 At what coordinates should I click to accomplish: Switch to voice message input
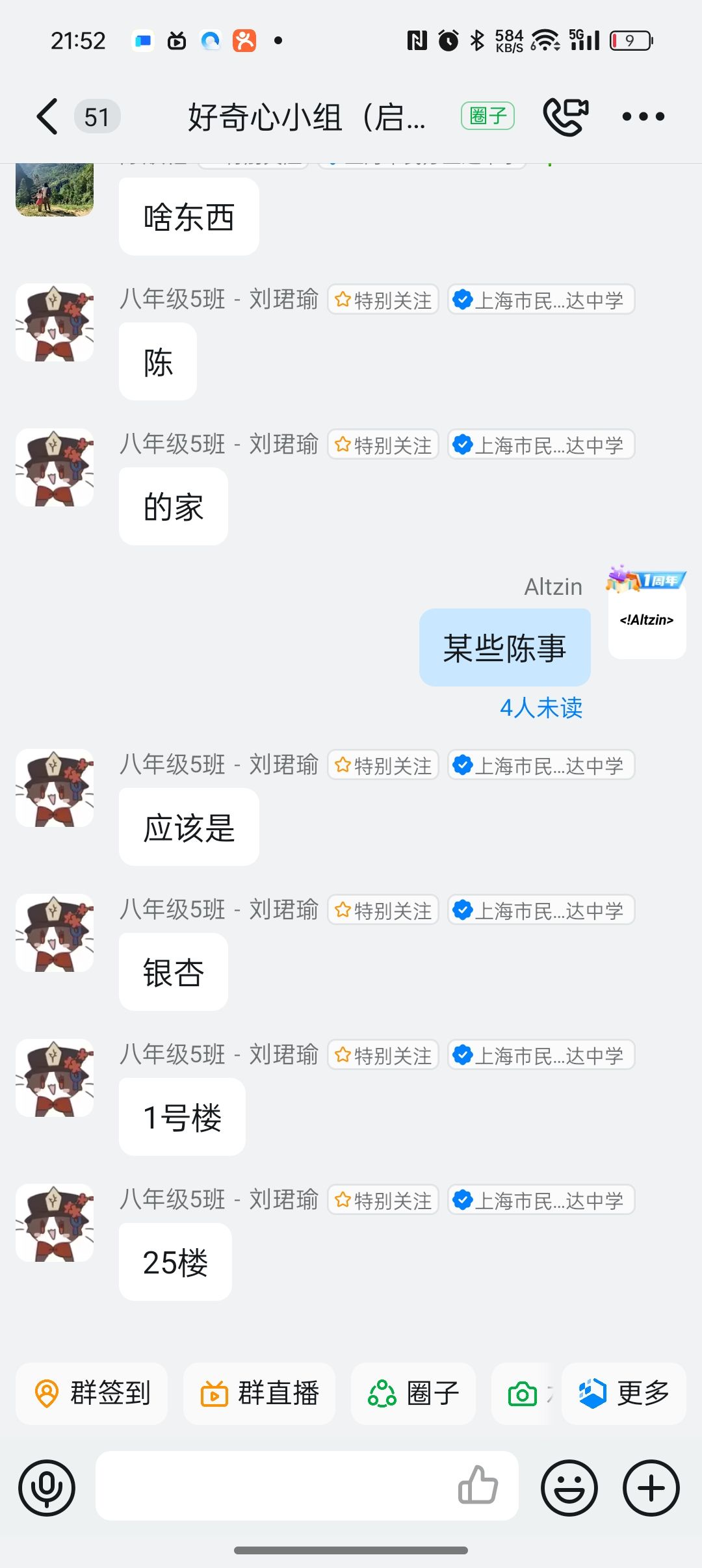47,1487
